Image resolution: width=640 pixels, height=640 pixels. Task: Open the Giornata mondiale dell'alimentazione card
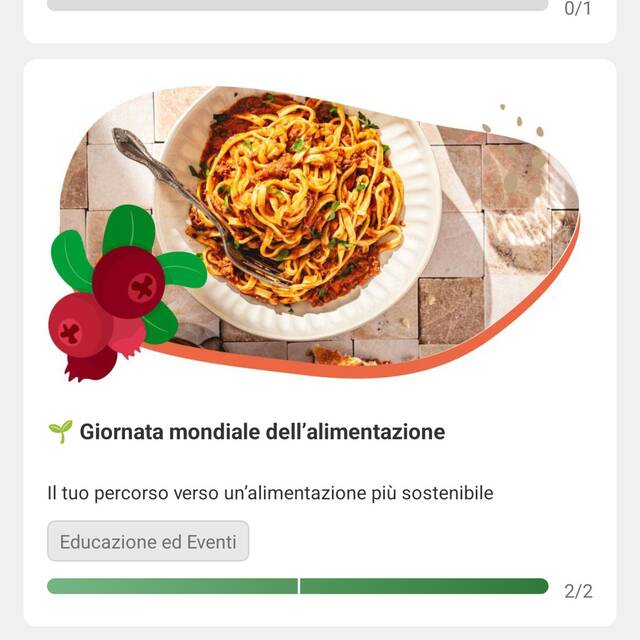coord(262,432)
